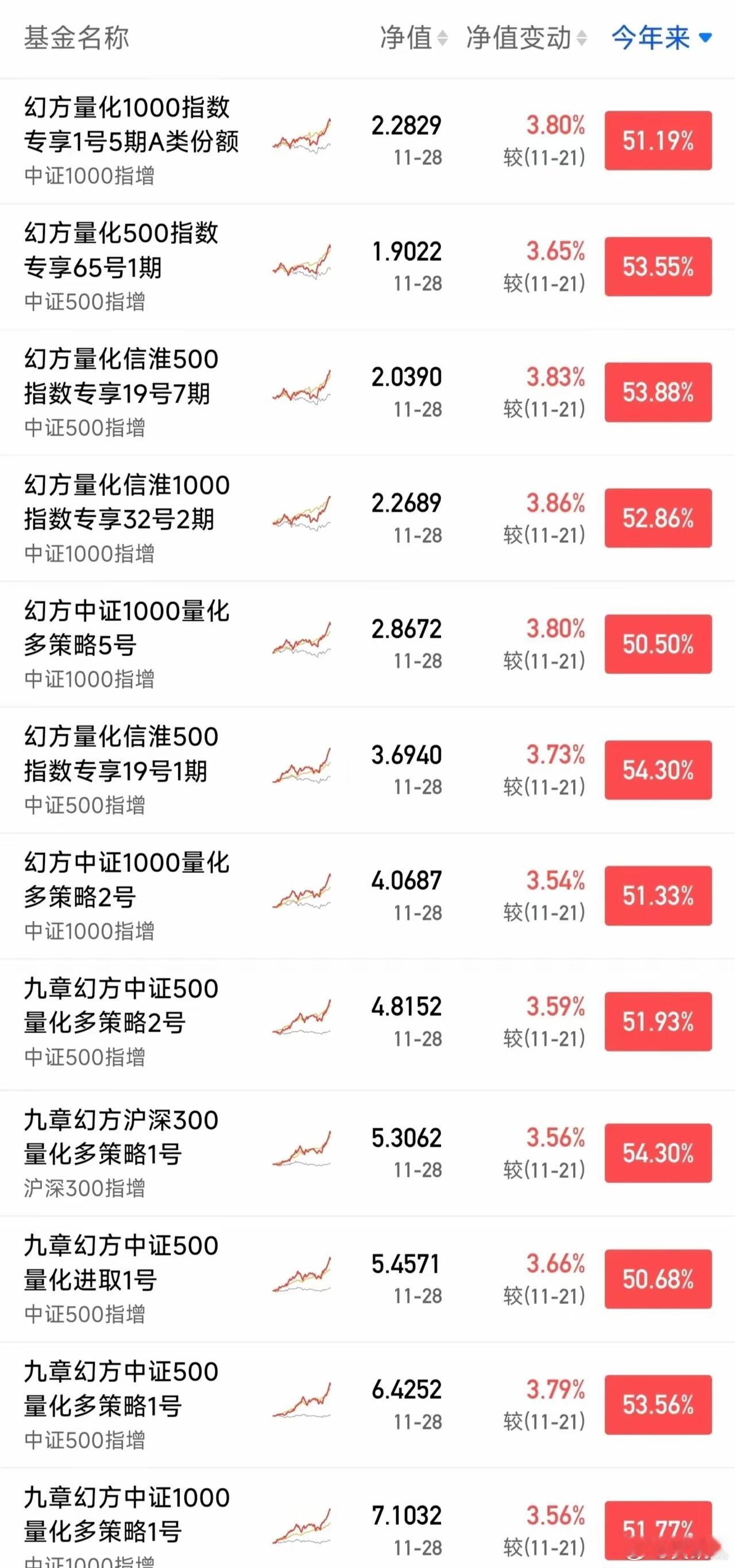735x1568 pixels.
Task: Open 幻方中证1000量化多策略5号 details
Action: [x=127, y=627]
